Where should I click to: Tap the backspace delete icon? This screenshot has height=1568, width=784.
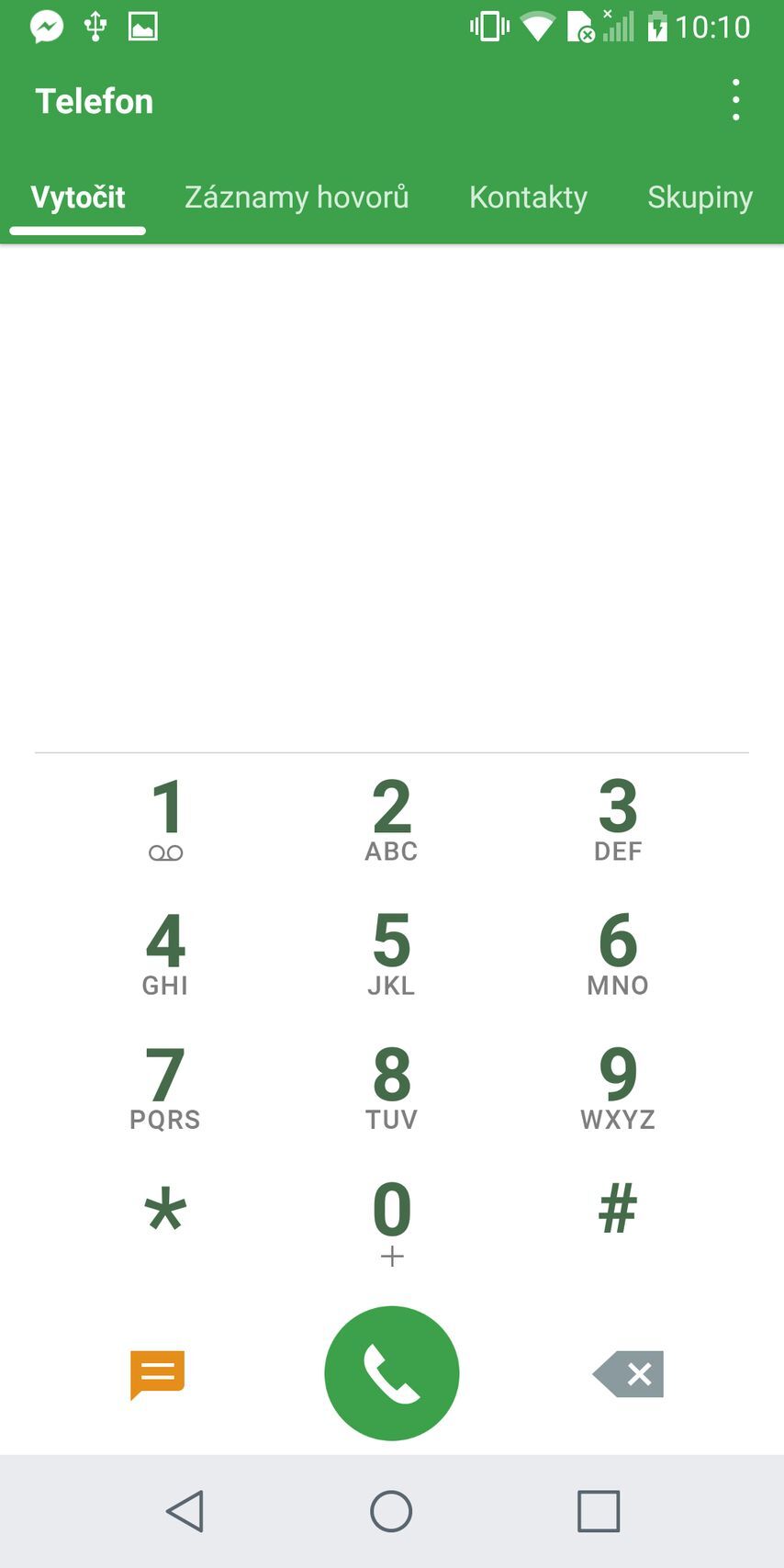pos(627,1373)
